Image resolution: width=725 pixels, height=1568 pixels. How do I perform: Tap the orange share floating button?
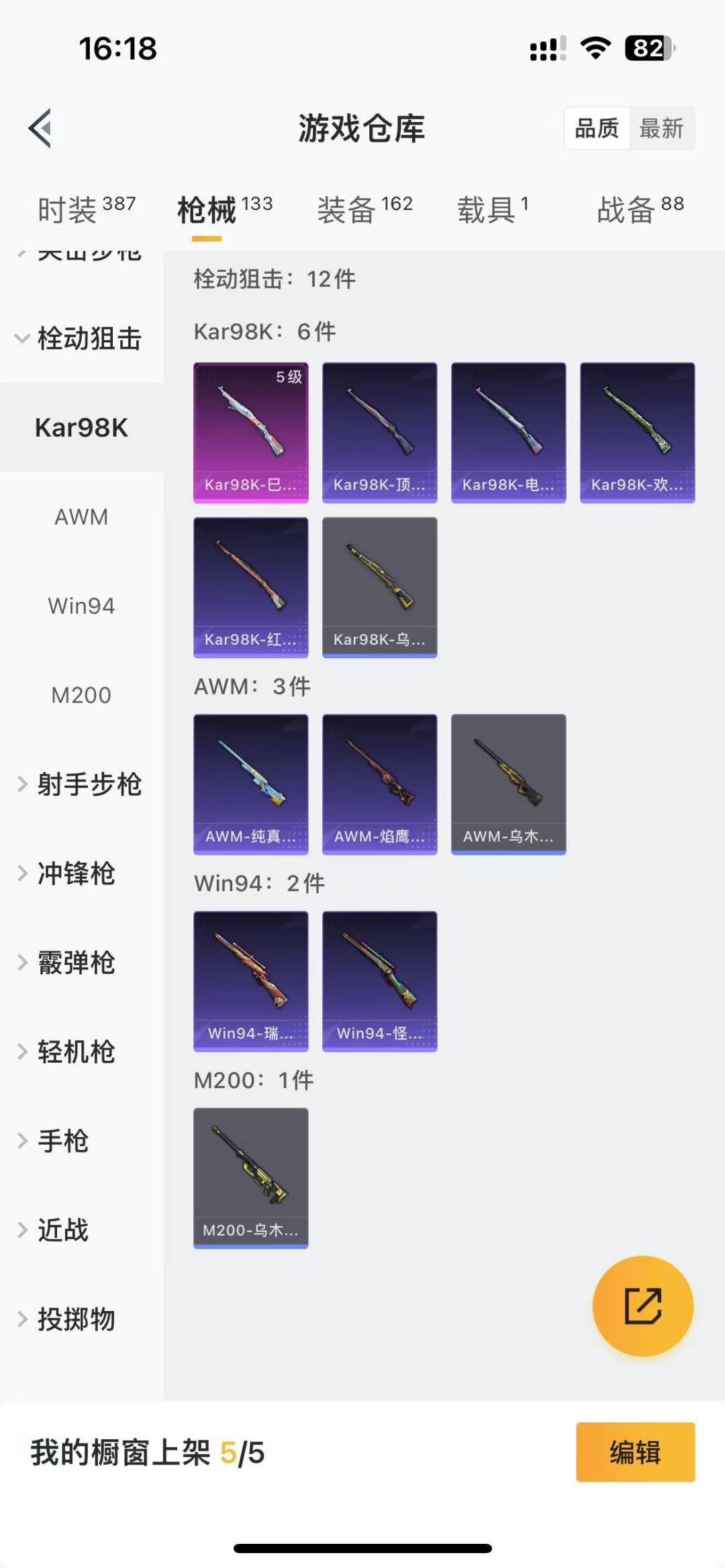click(642, 1306)
